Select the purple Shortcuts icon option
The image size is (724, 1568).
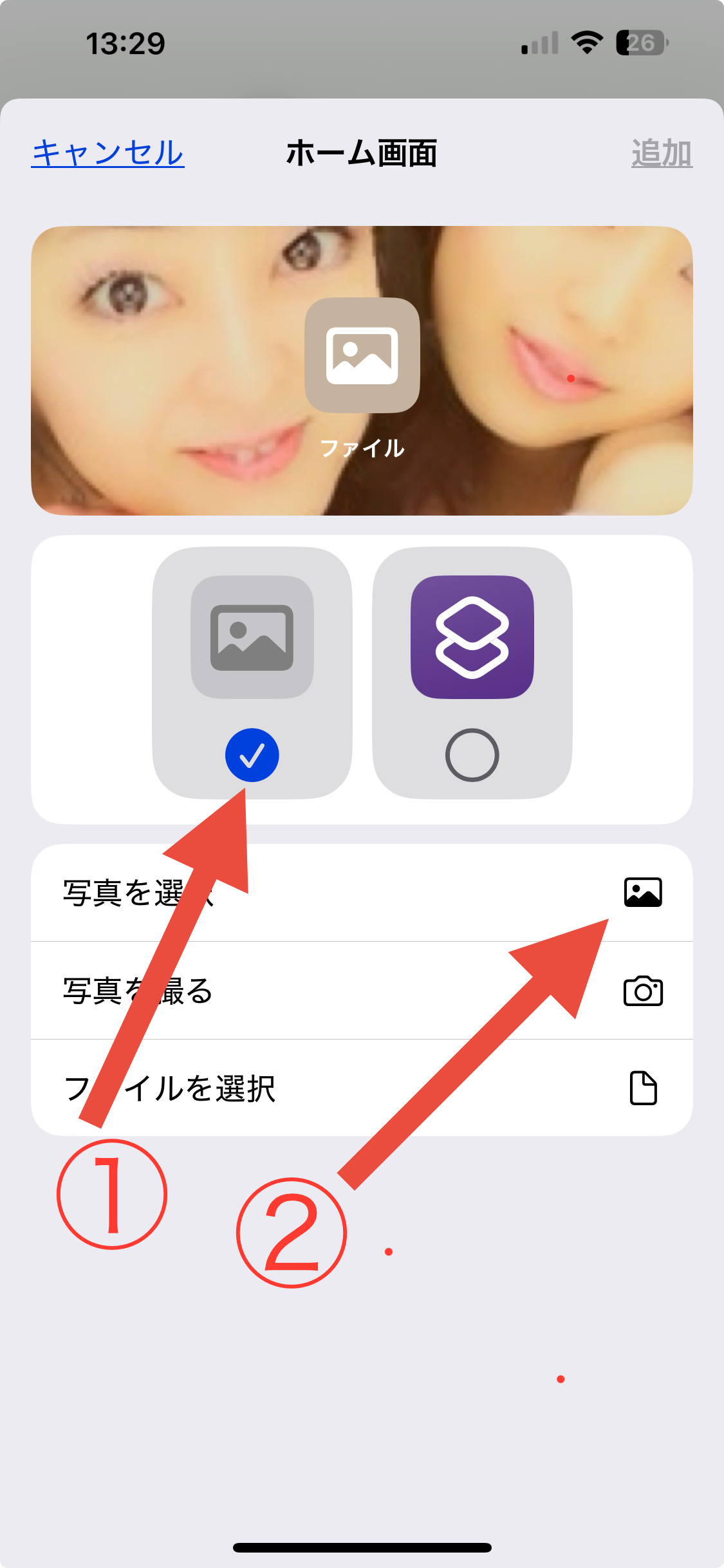(x=472, y=673)
